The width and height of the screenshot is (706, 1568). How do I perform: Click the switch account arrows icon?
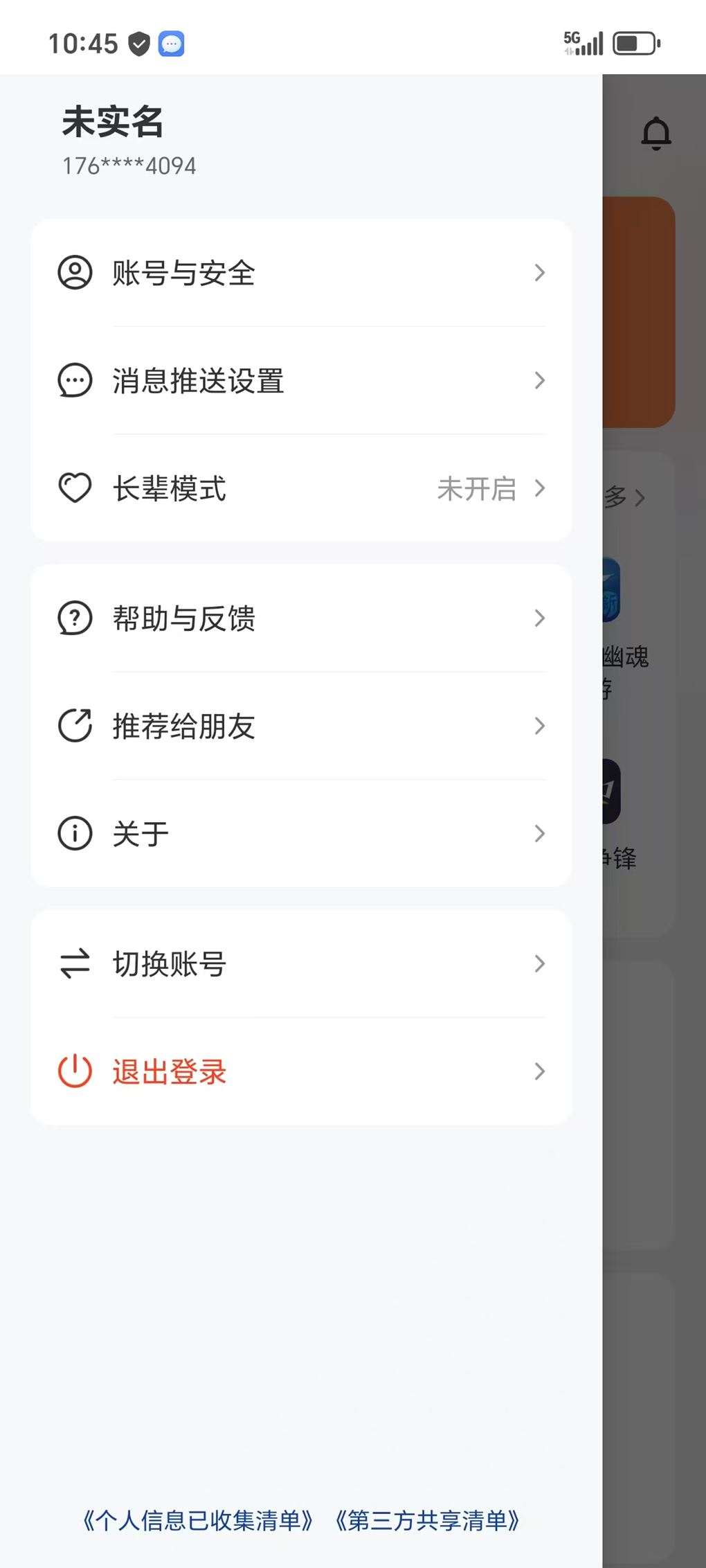[x=74, y=963]
